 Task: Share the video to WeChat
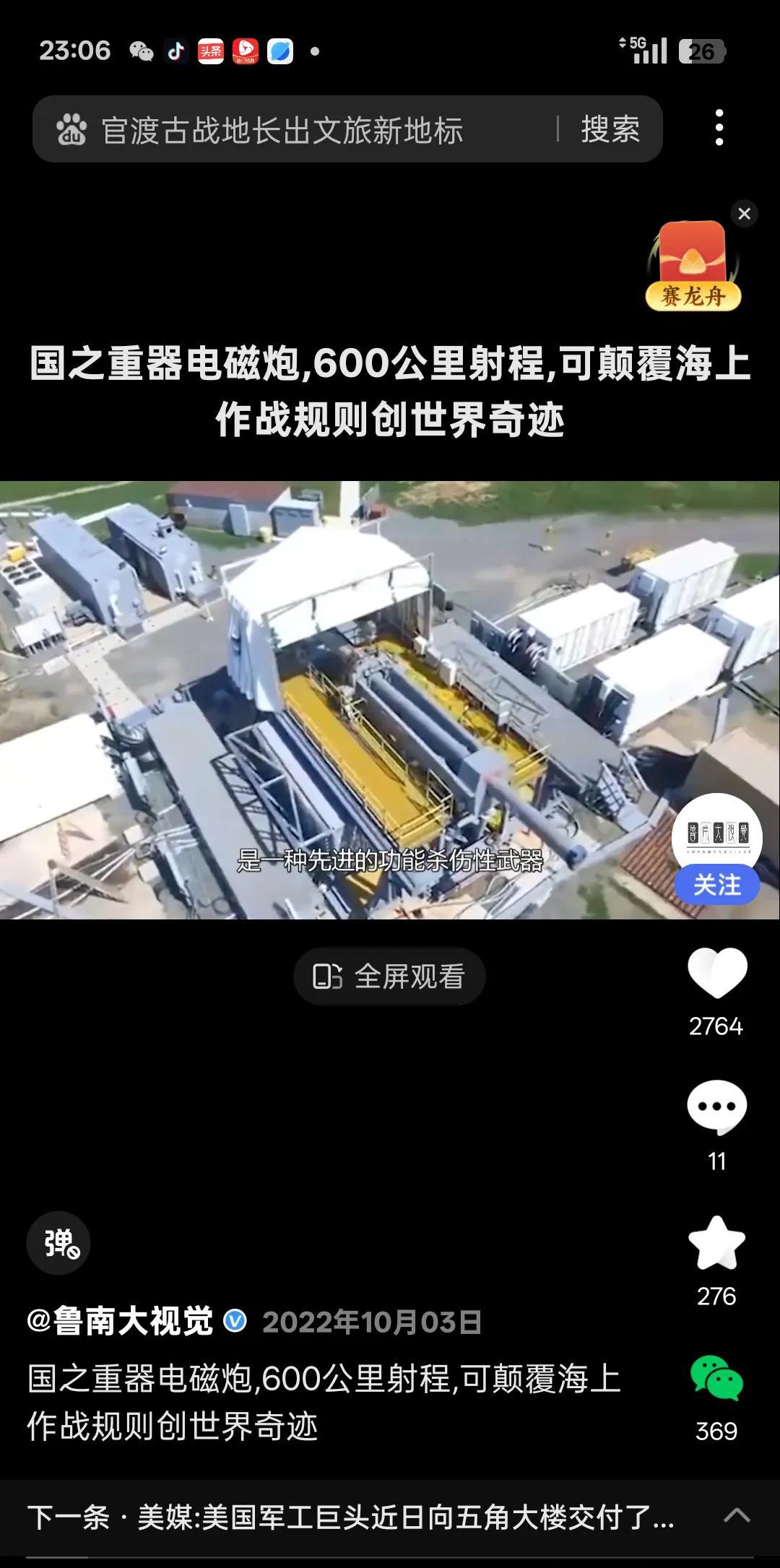point(716,1379)
